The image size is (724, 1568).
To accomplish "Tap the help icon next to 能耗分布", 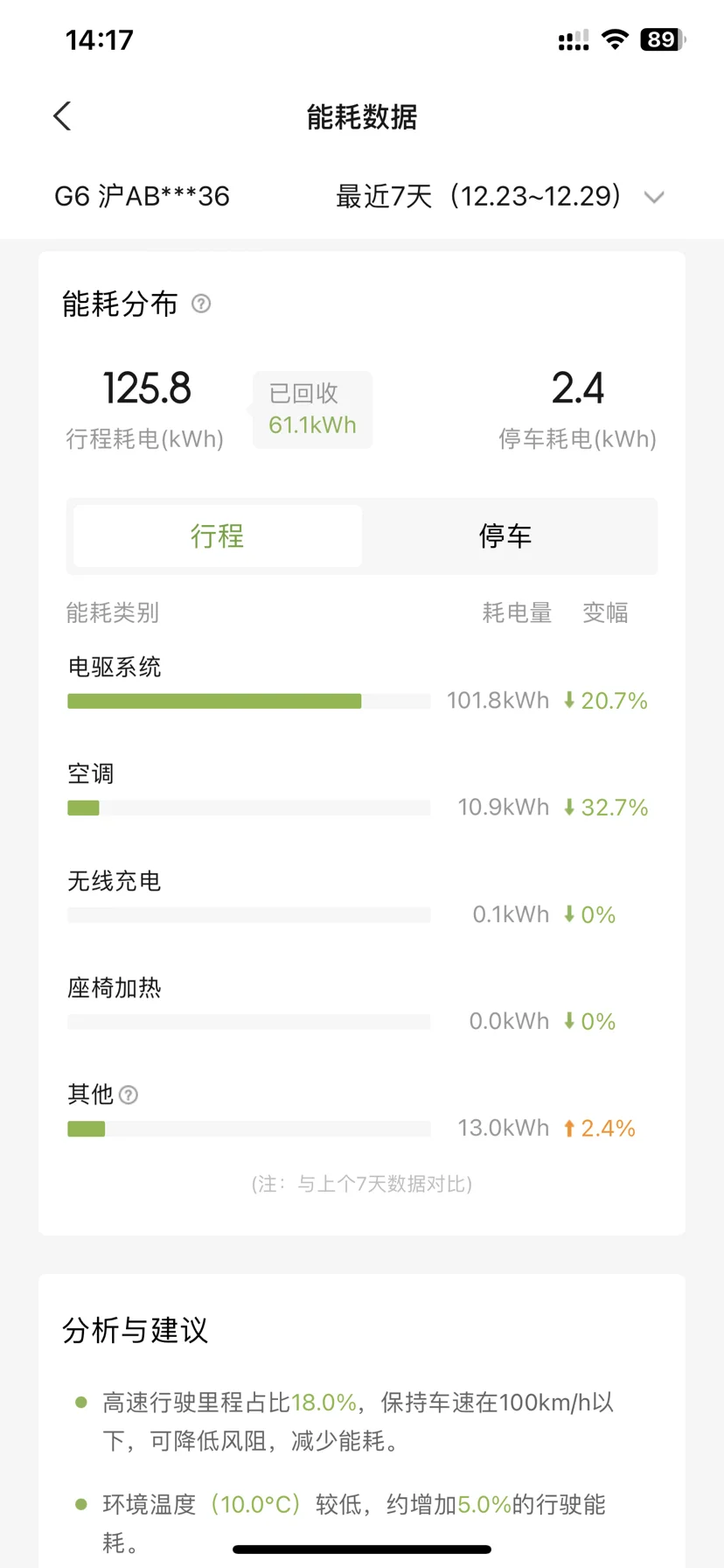I will [x=201, y=304].
